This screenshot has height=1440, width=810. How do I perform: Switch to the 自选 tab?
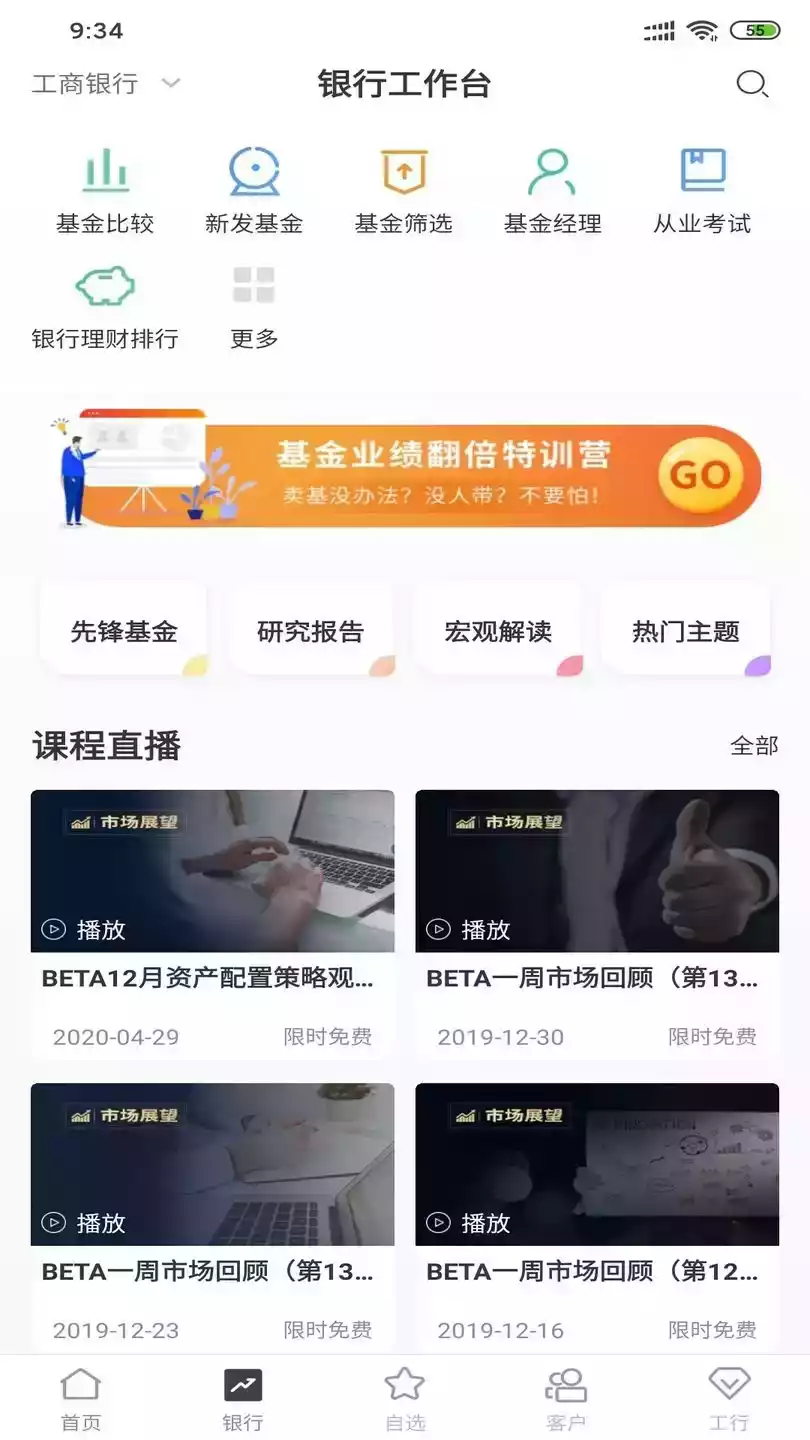pos(405,1400)
